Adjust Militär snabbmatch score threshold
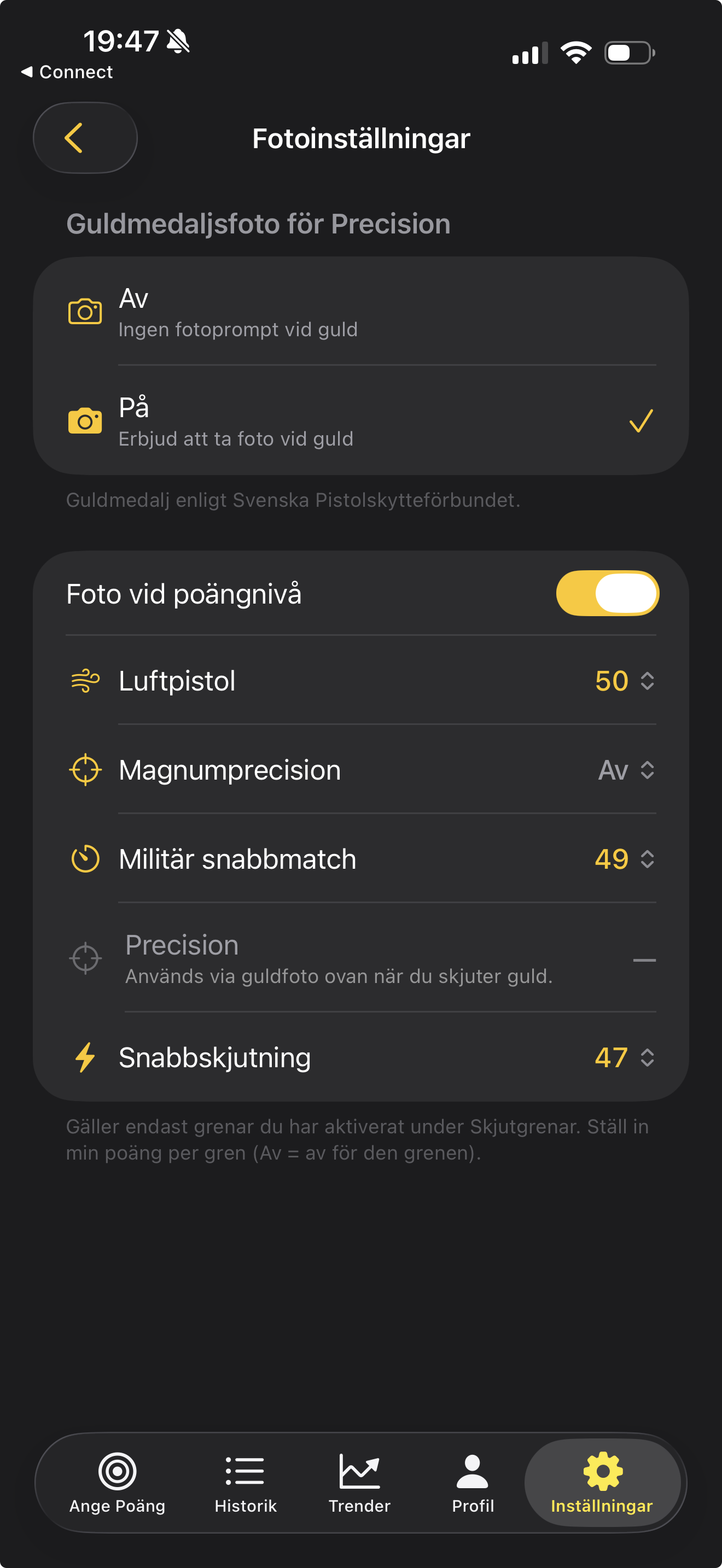The image size is (722, 1568). click(x=624, y=859)
